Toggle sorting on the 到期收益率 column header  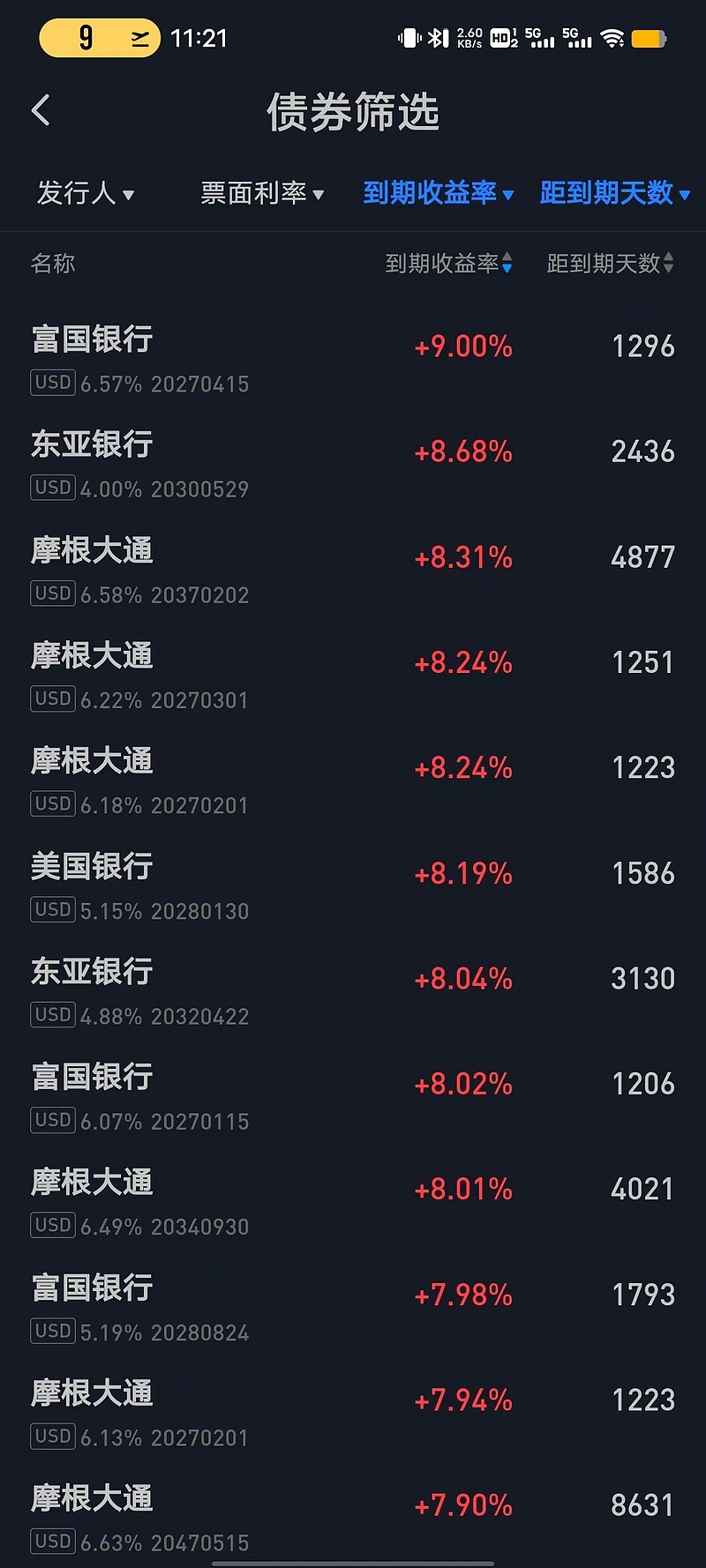coord(448,264)
